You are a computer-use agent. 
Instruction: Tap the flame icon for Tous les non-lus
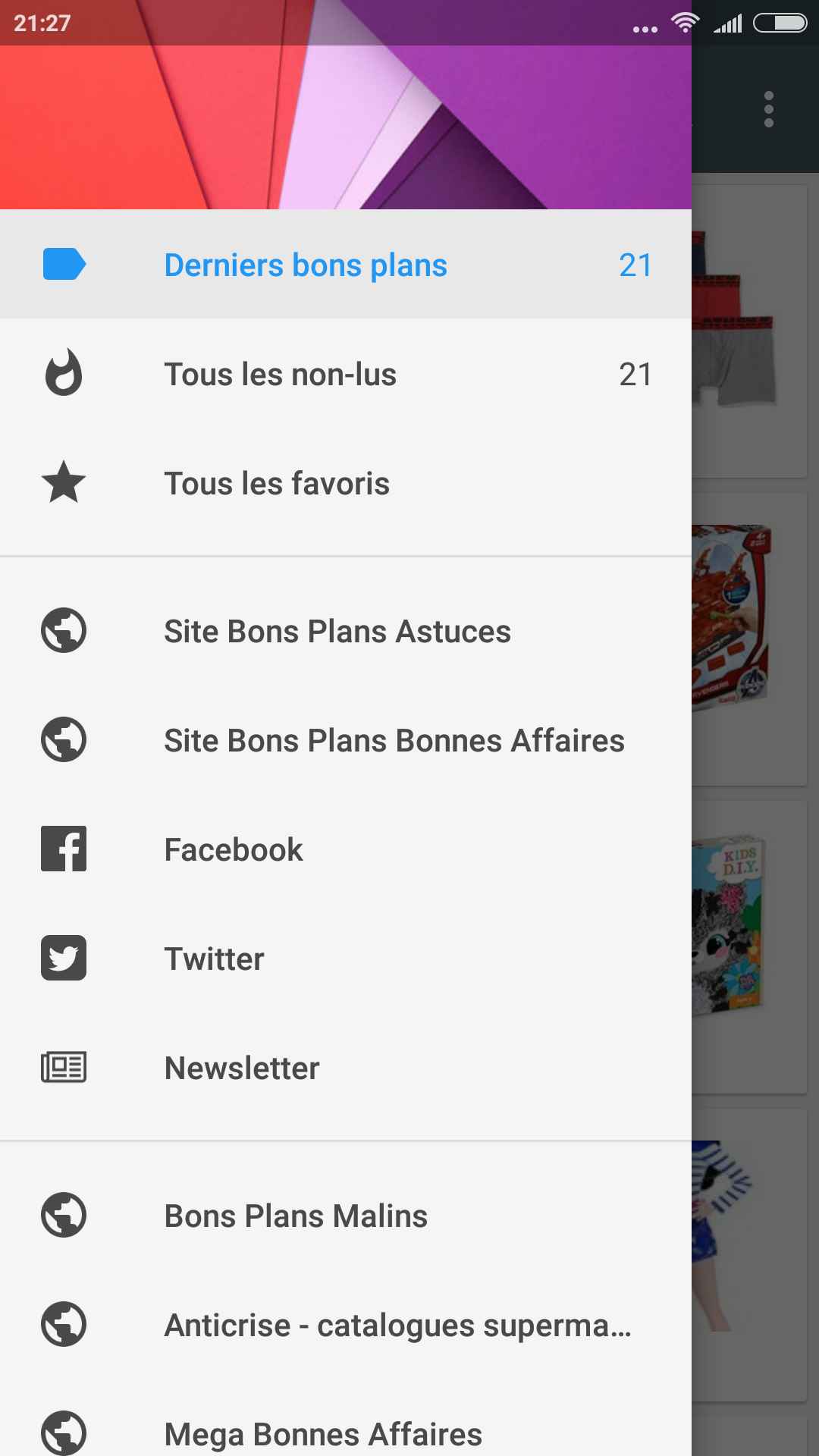[x=64, y=373]
